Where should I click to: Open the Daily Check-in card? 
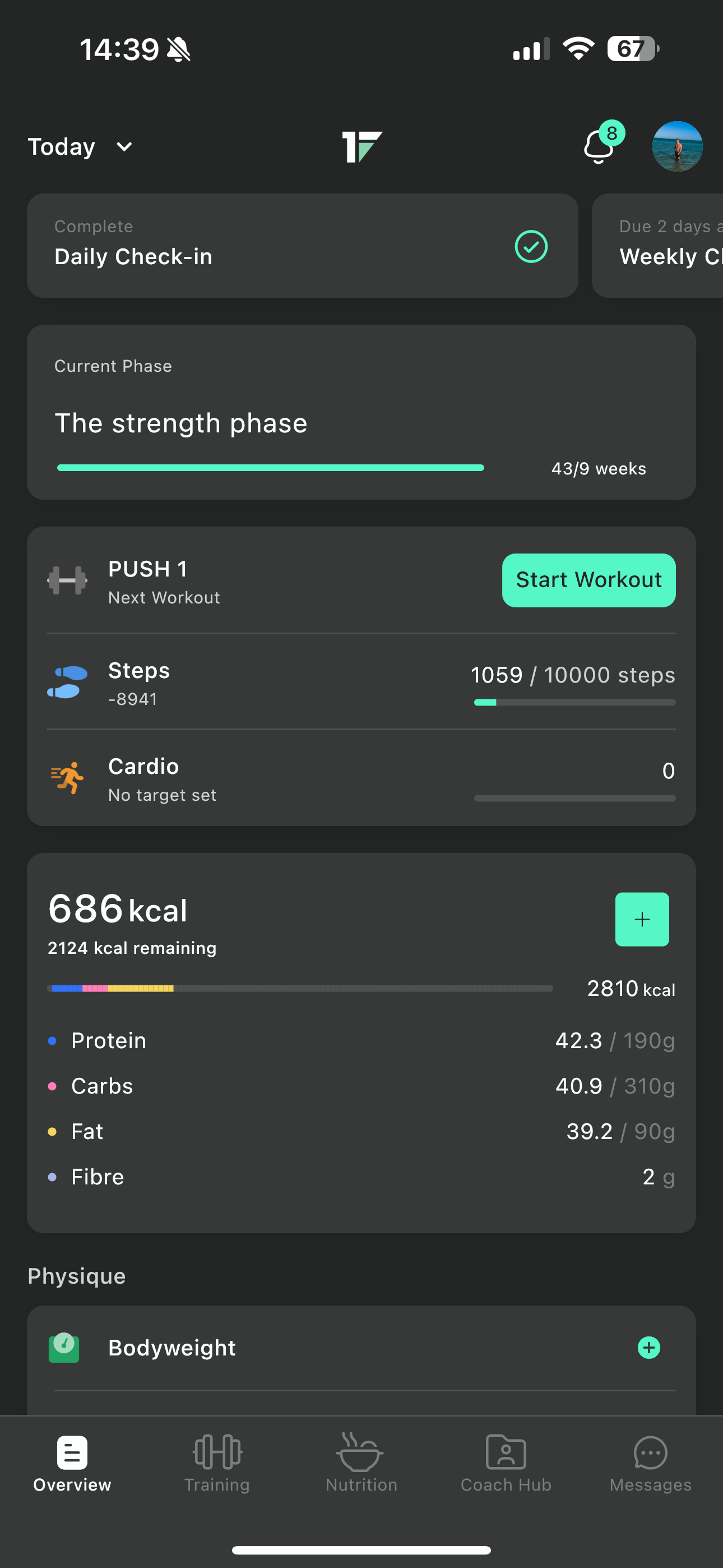(x=303, y=246)
